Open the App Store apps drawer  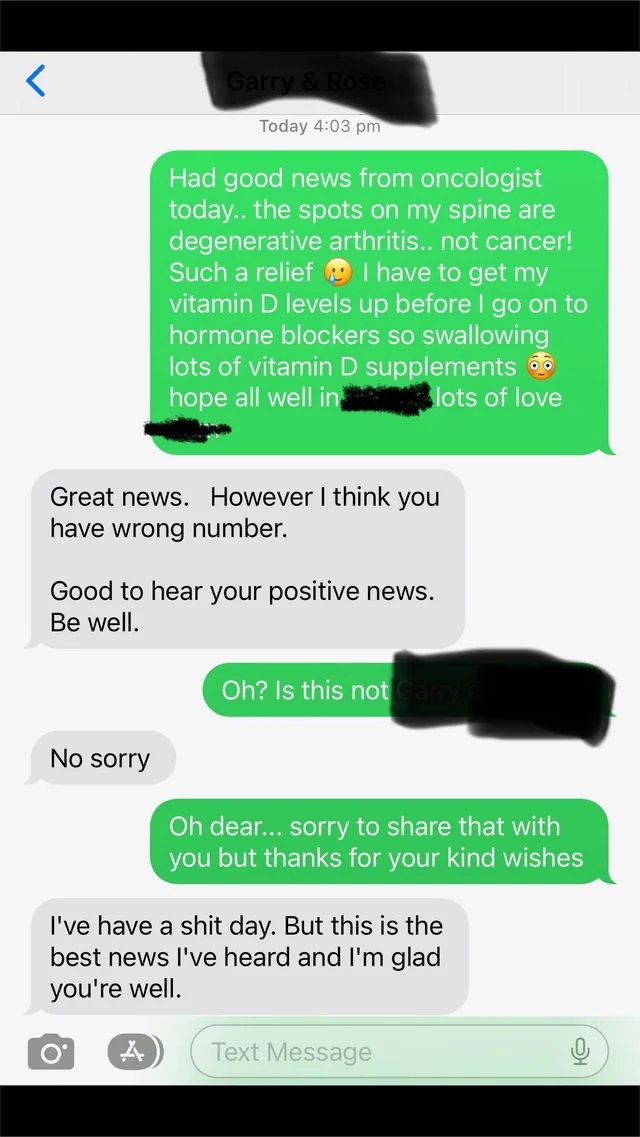(135, 1051)
